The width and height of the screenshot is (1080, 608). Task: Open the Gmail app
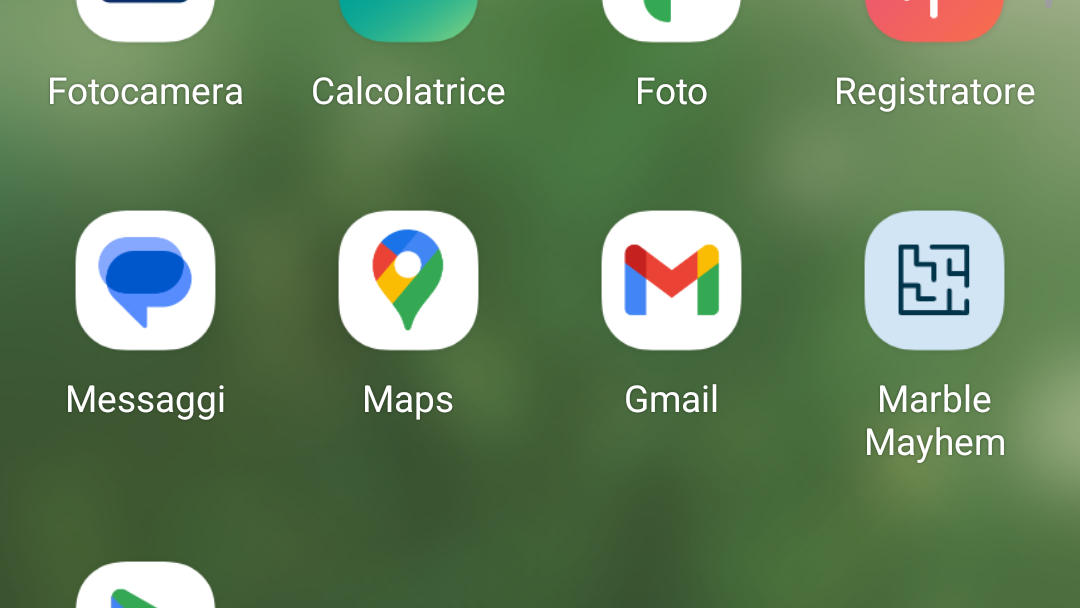pyautogui.click(x=671, y=281)
